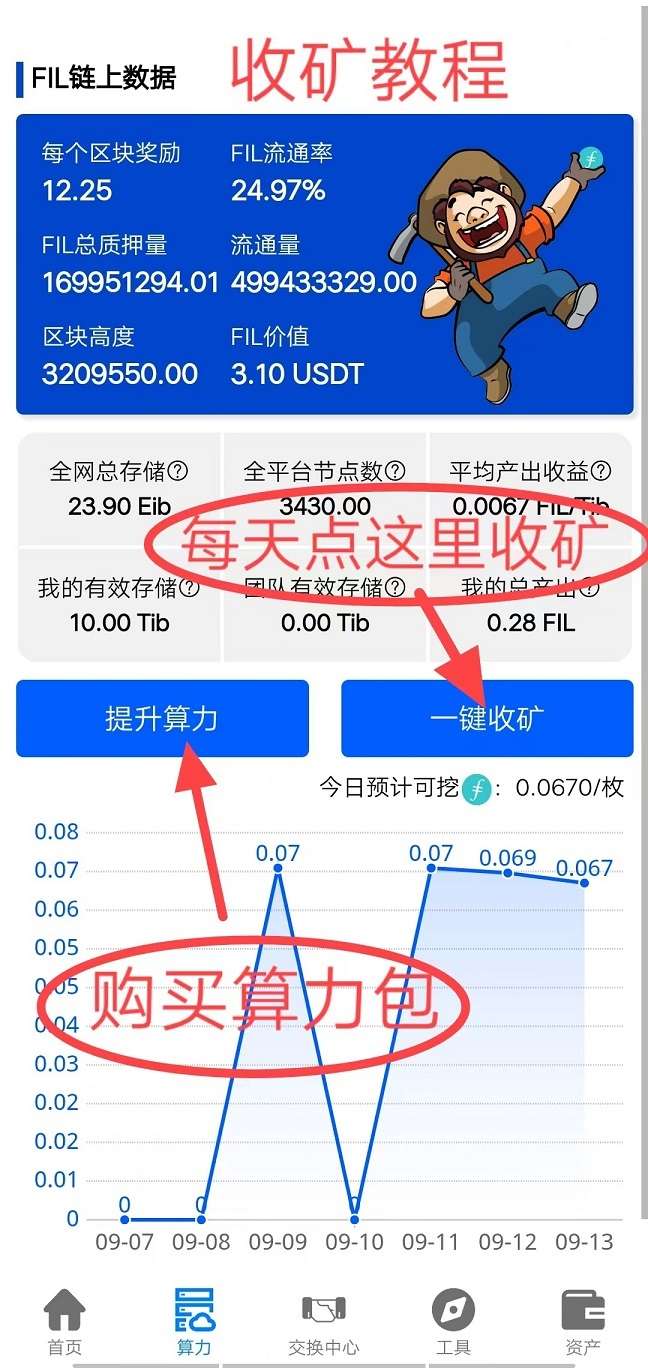Go to the 首页 tab
648x1368 pixels.
click(65, 1322)
